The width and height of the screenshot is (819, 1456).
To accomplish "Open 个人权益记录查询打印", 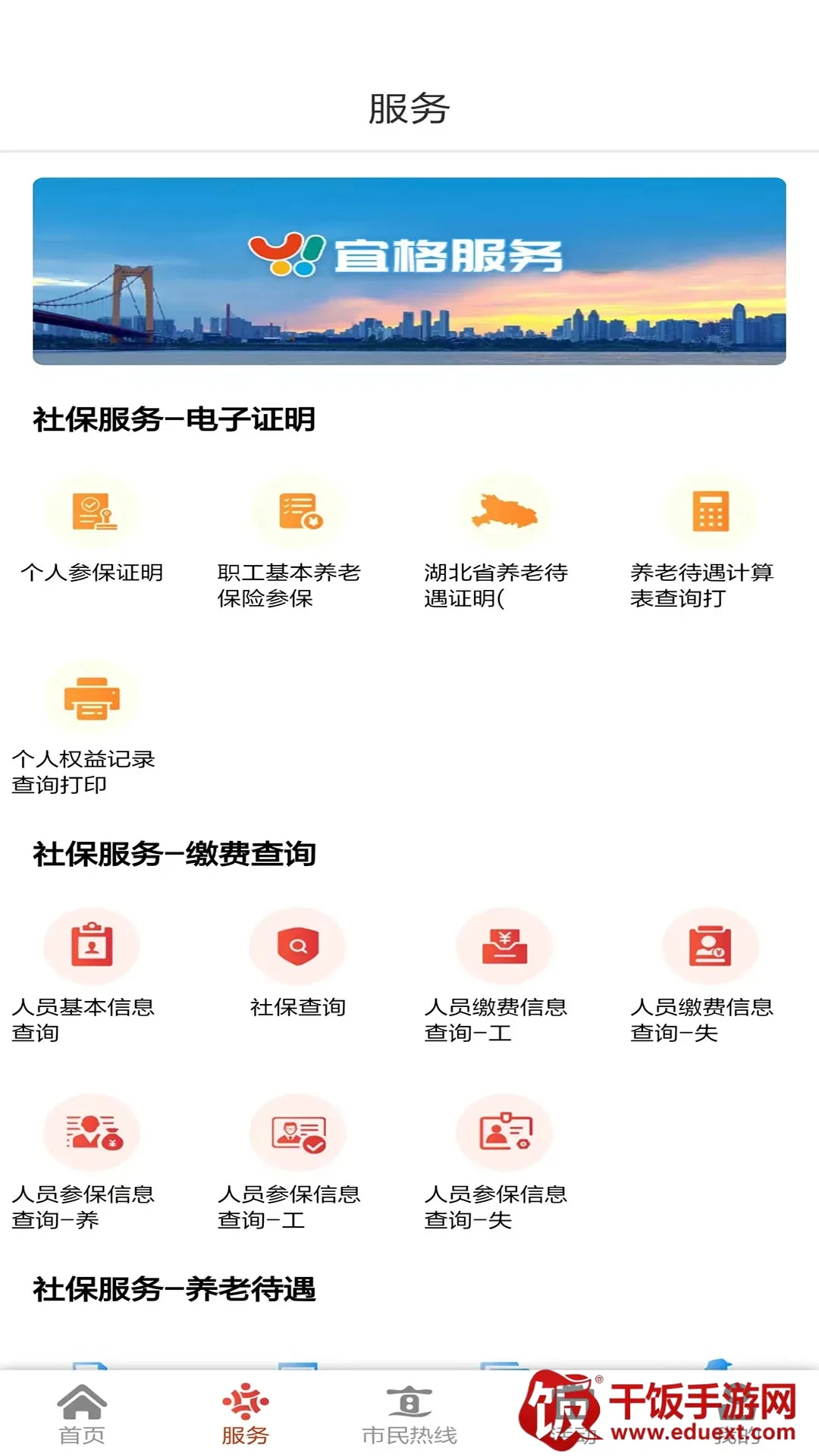I will point(93,699).
